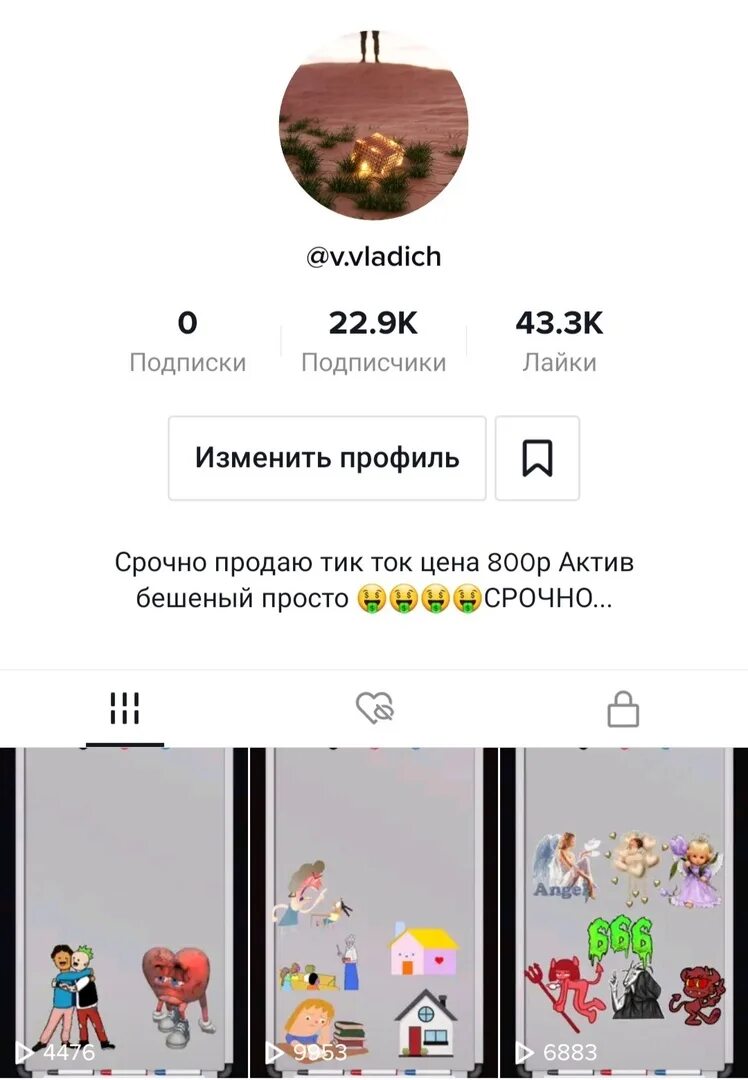Switch to the private lock tab
The width and height of the screenshot is (748, 1080).
[x=623, y=709]
